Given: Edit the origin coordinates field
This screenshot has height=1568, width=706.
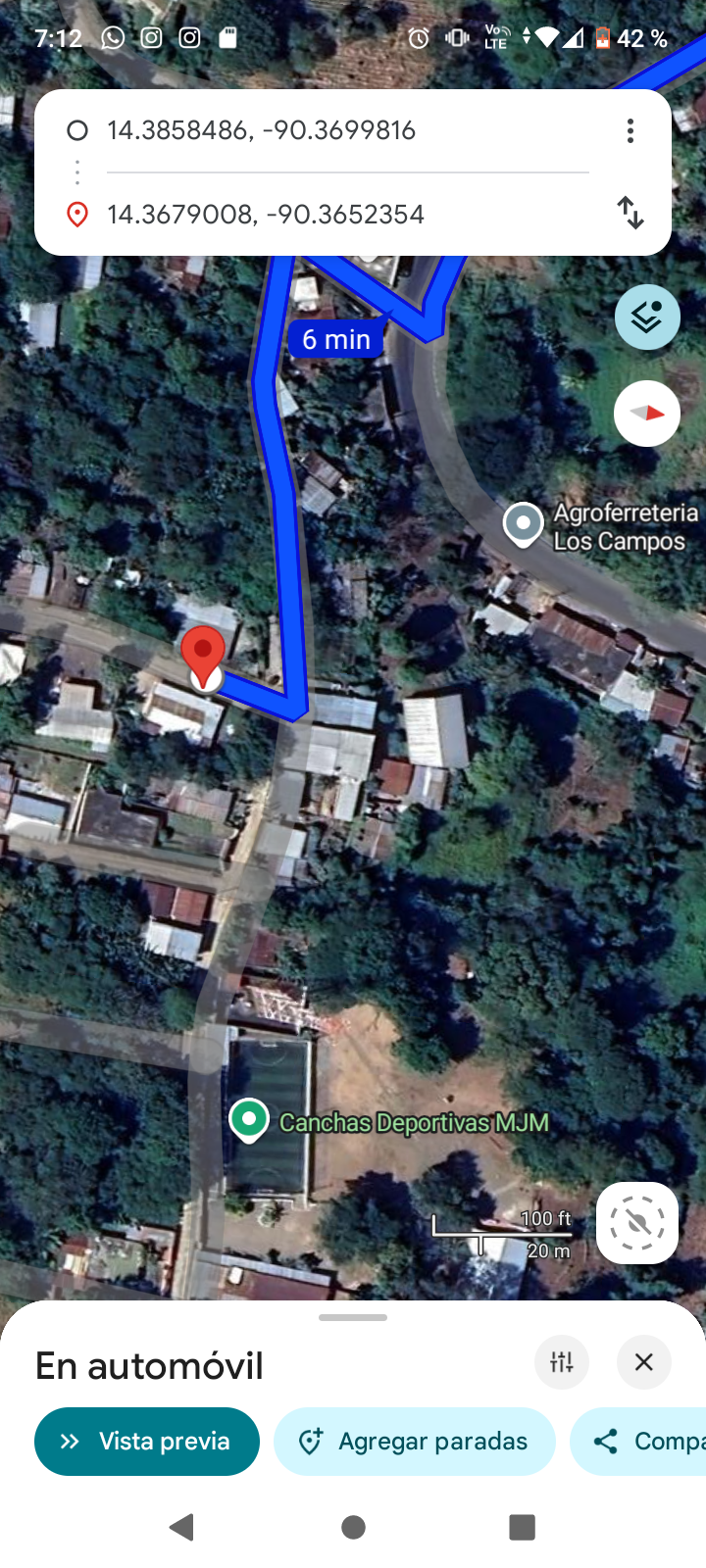Looking at the screenshot, I should click(x=324, y=130).
